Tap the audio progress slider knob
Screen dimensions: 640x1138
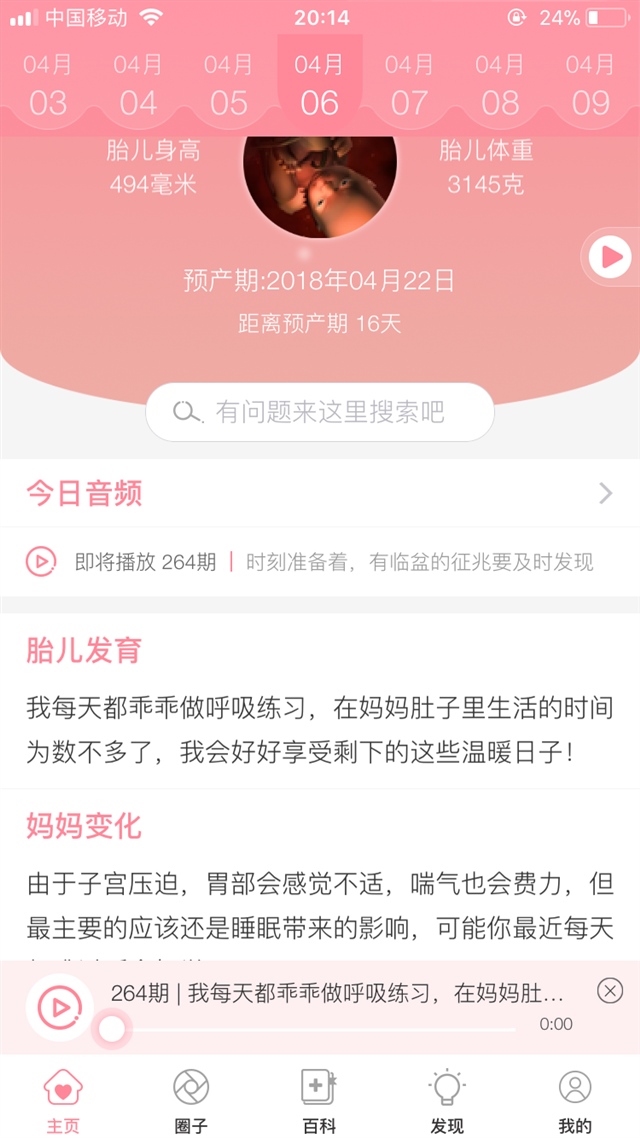point(112,1028)
